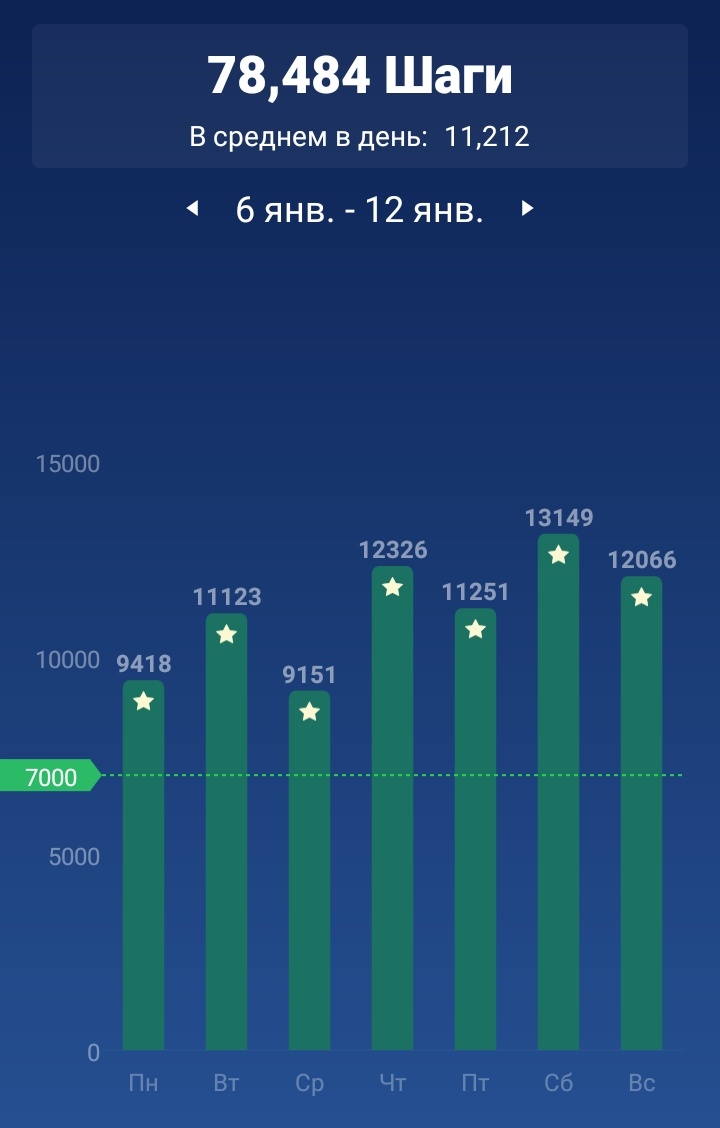Select Saturday's bar showing 13149 steps

[x=560, y=800]
